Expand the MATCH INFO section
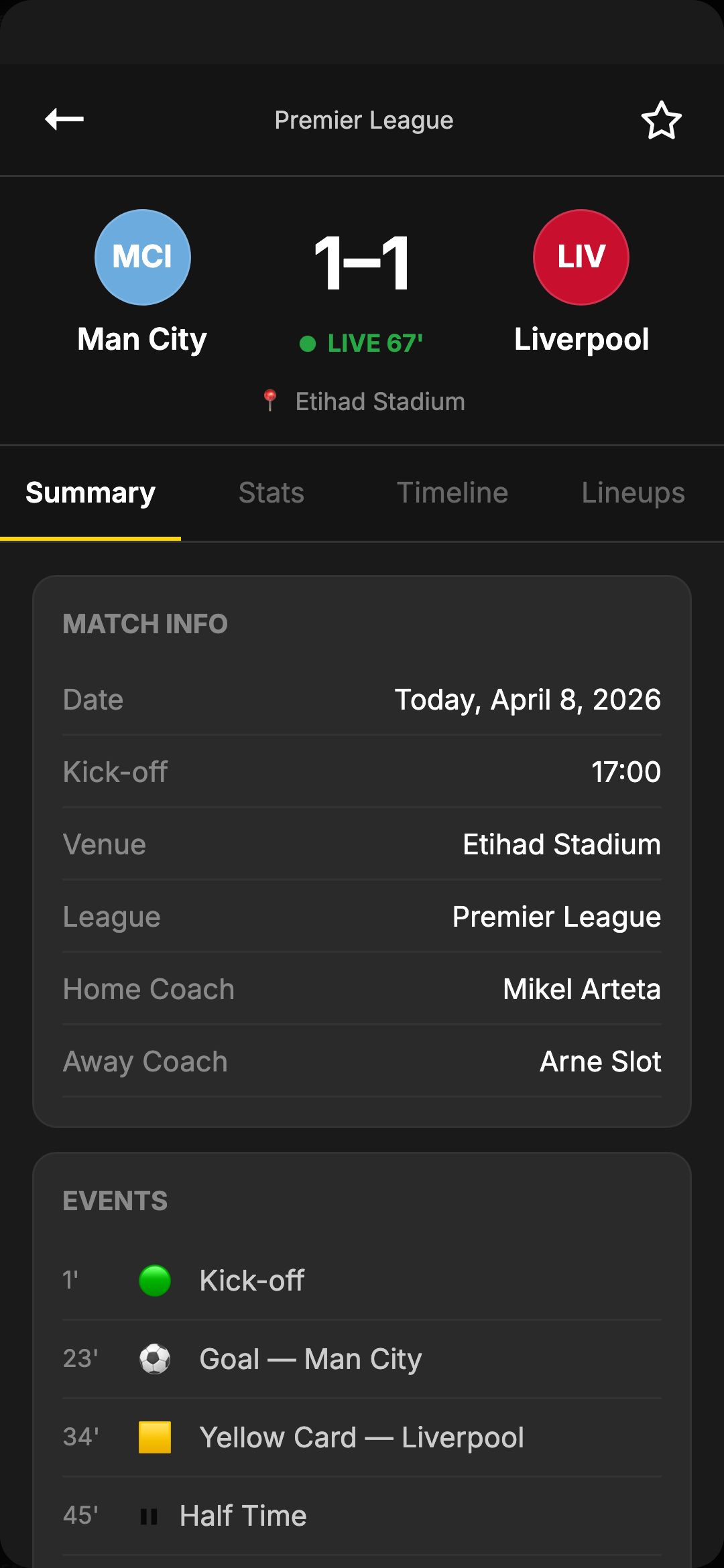This screenshot has width=724, height=1568. [145, 623]
